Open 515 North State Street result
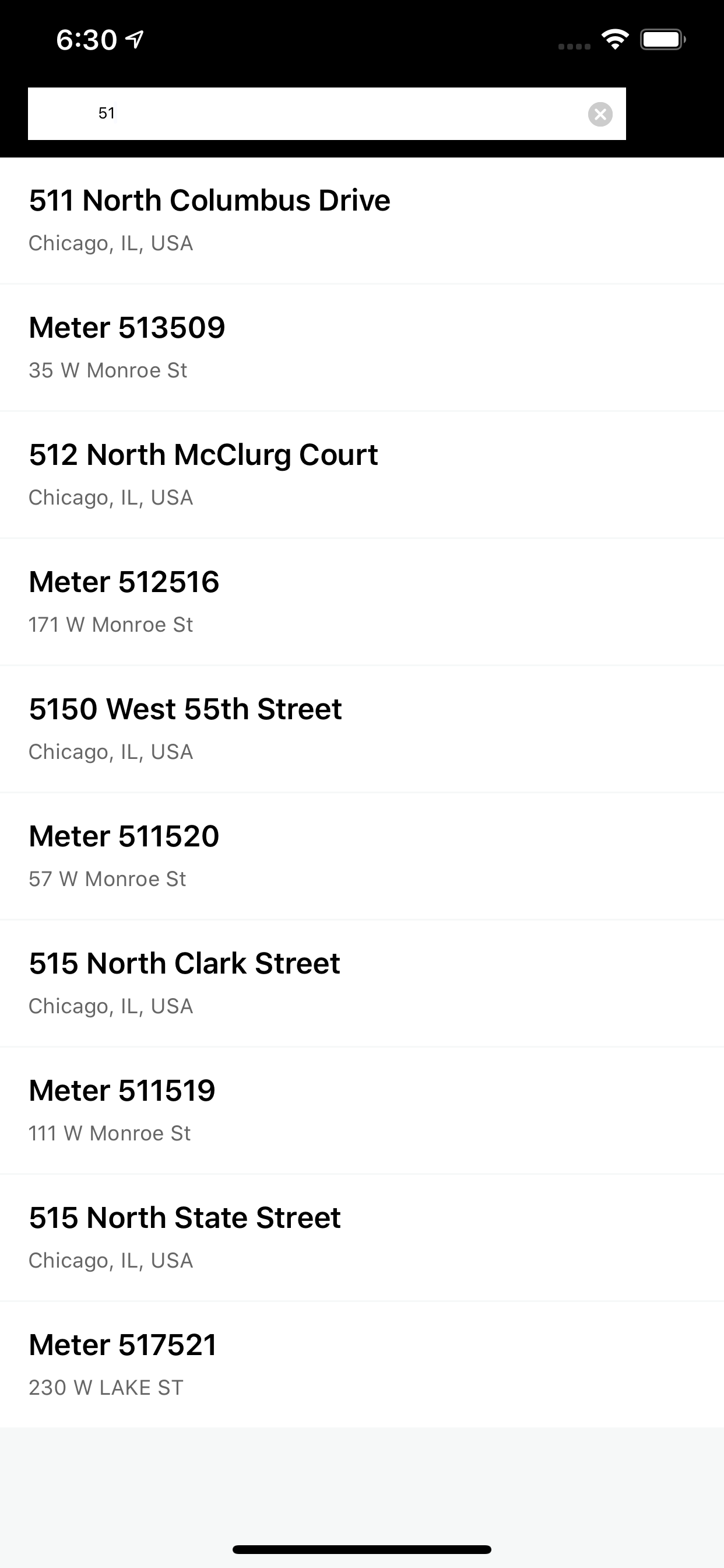The width and height of the screenshot is (724, 1568). pos(362,1237)
